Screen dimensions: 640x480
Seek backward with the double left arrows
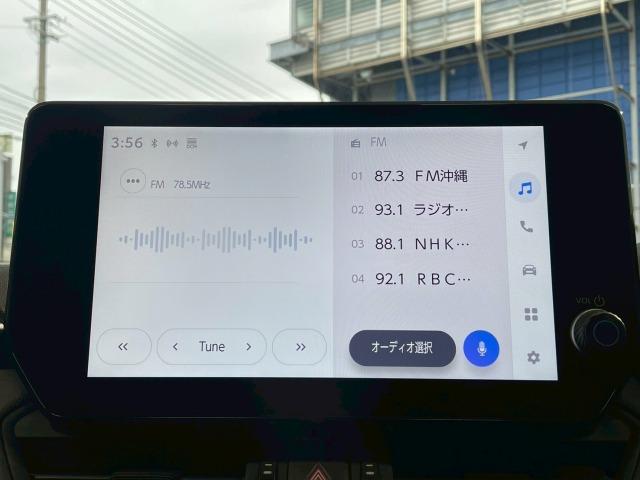coord(123,346)
